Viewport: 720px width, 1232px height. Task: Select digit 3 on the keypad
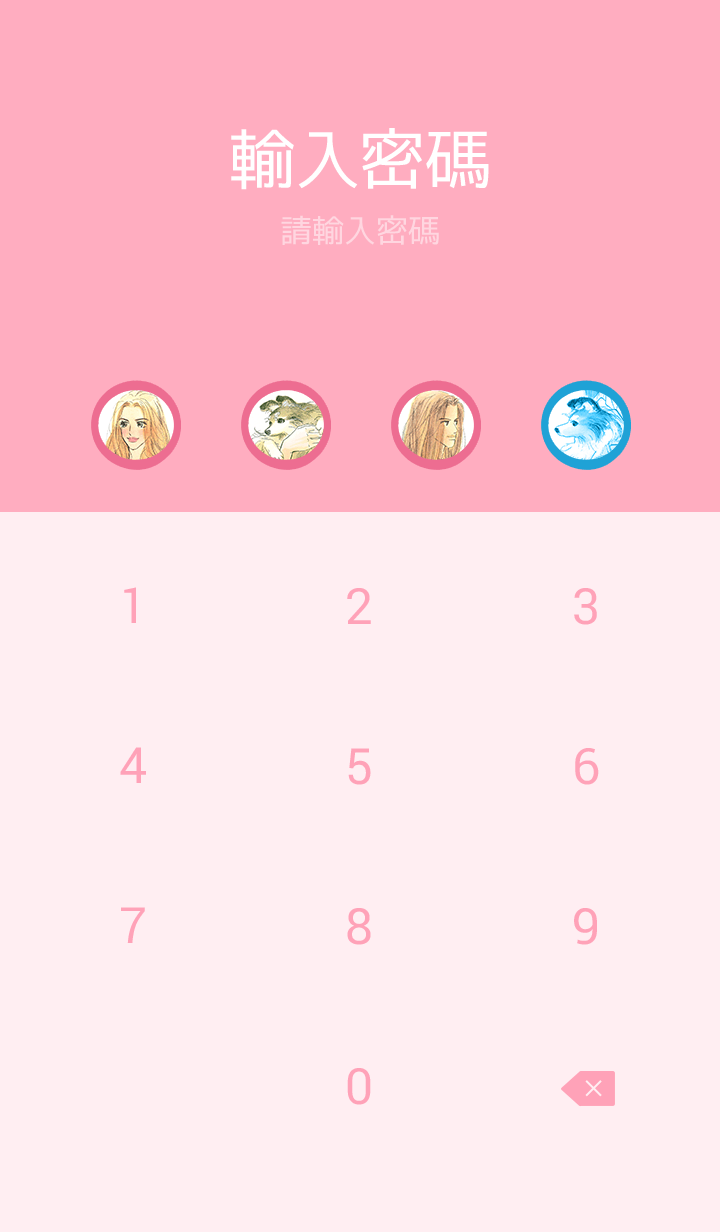point(586,607)
